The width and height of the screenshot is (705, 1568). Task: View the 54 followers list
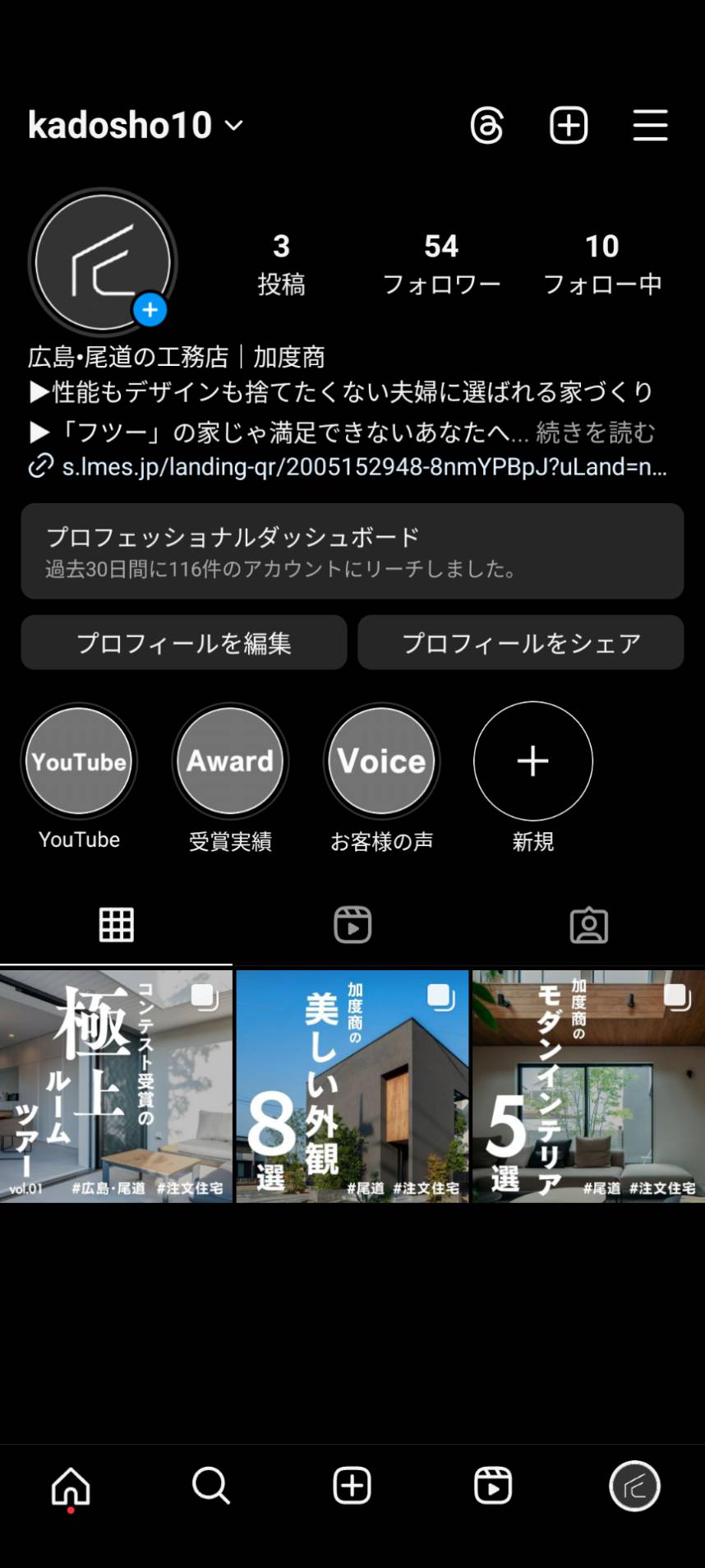pos(441,263)
